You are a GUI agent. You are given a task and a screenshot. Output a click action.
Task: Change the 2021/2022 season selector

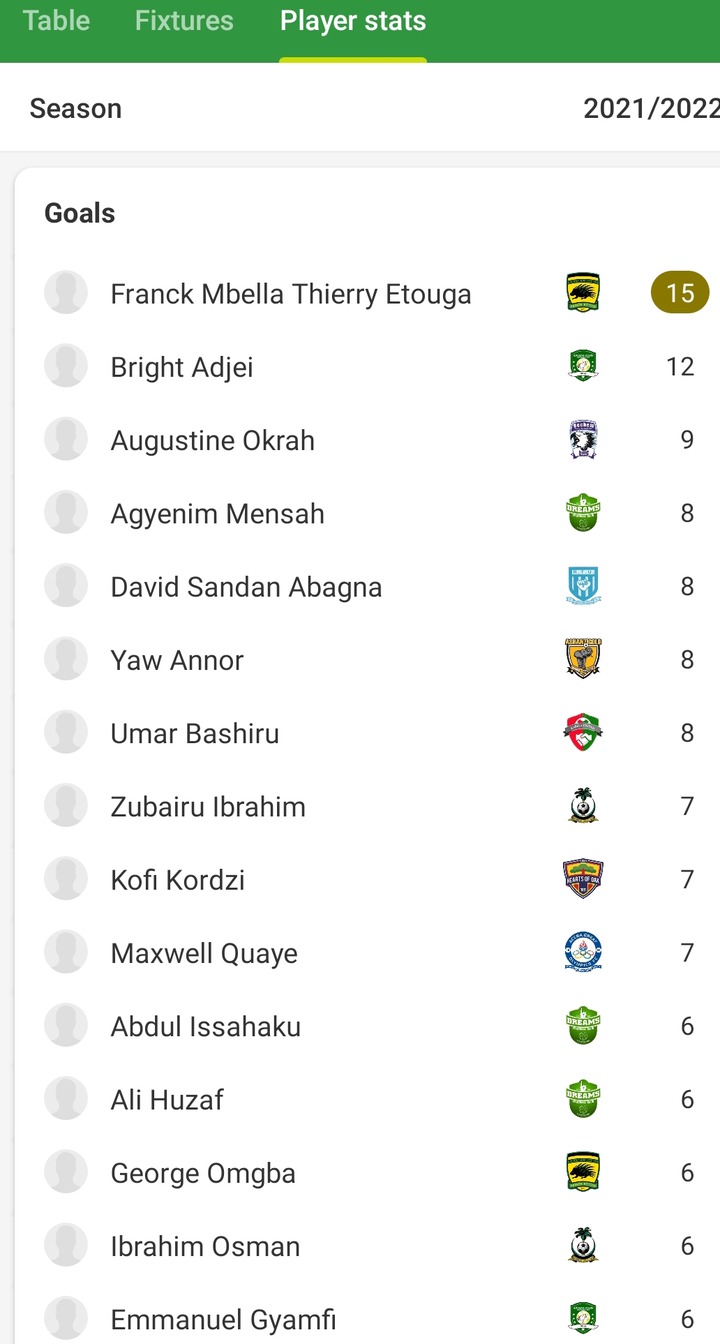click(651, 108)
